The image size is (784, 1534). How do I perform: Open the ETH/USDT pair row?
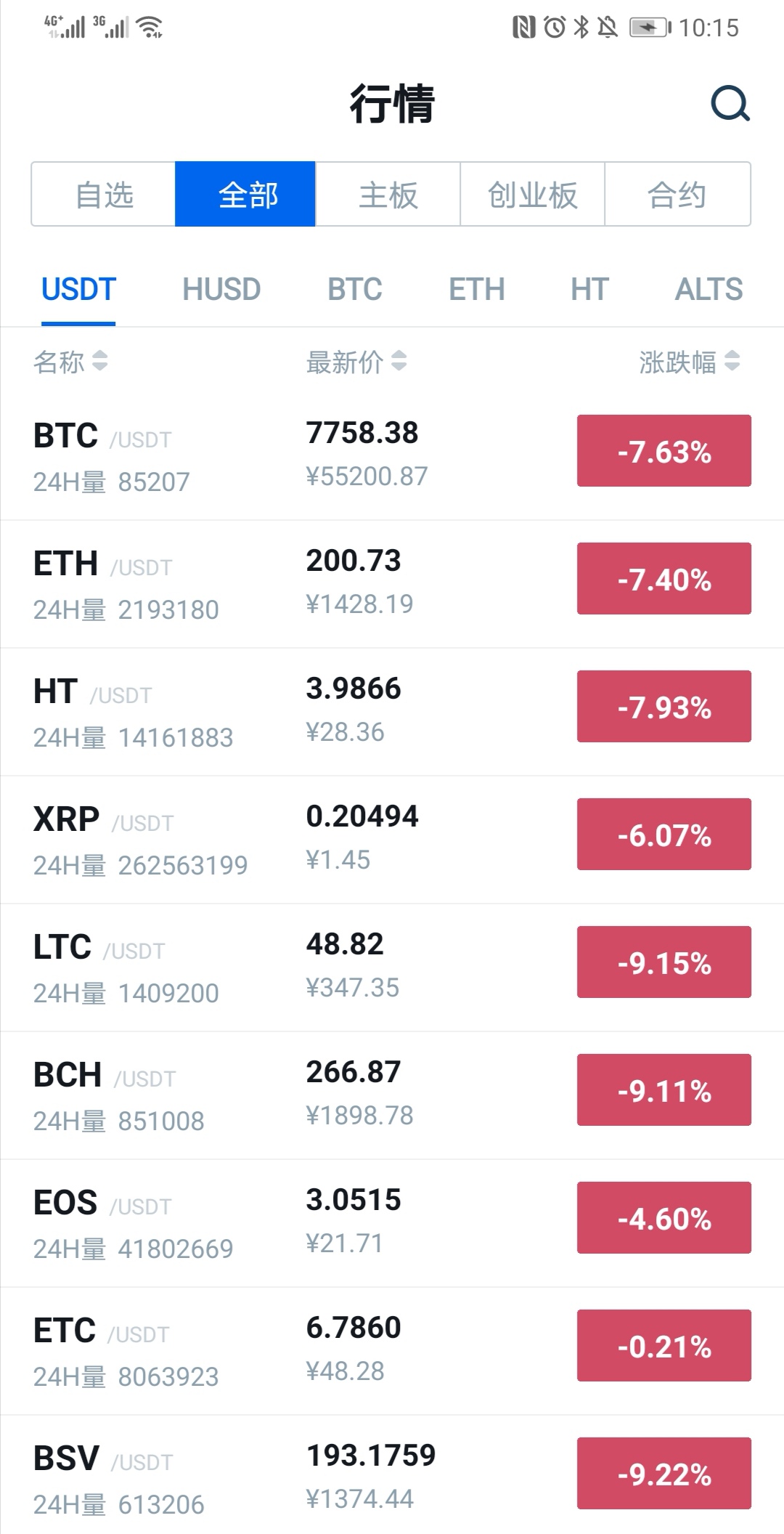tap(290, 583)
